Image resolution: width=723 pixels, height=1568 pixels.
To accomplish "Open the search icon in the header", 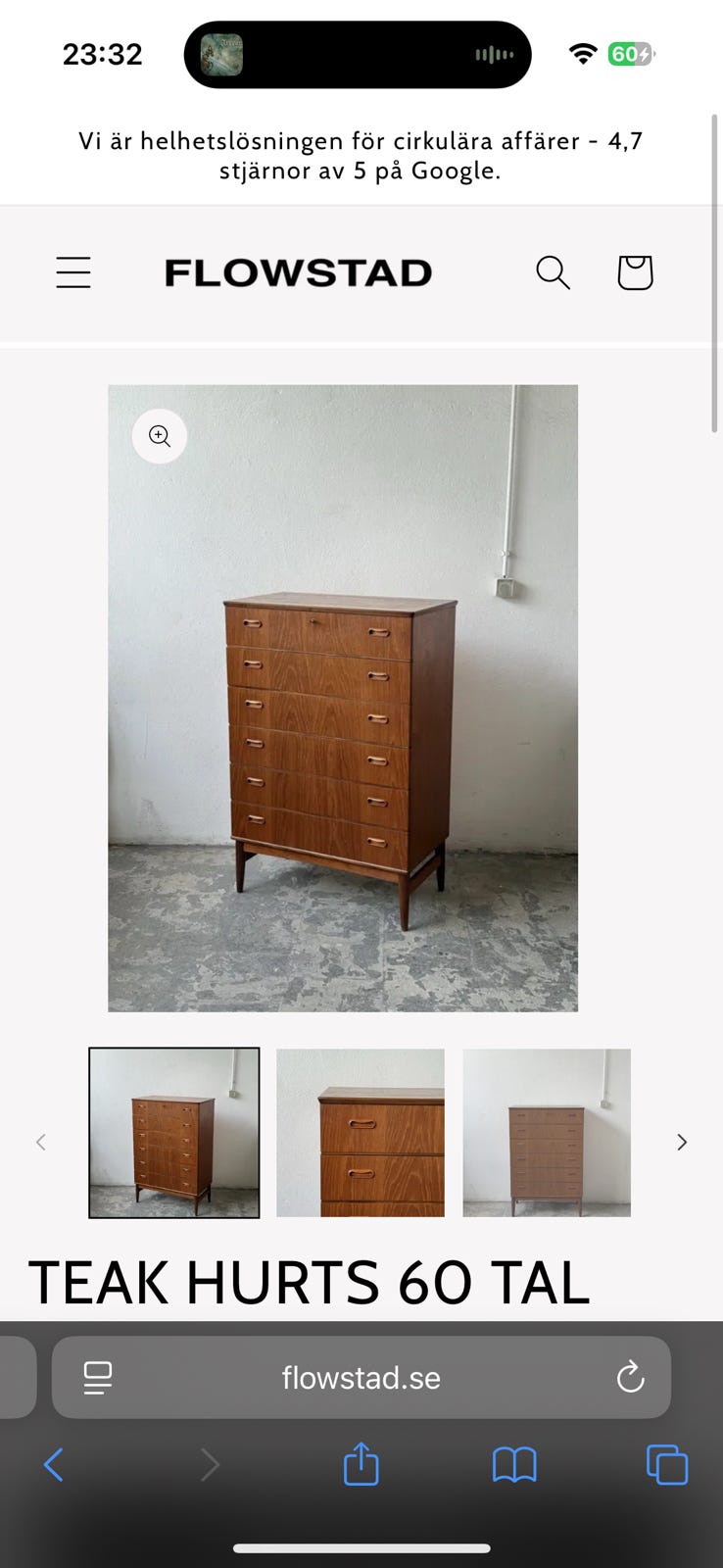I will click(x=553, y=272).
